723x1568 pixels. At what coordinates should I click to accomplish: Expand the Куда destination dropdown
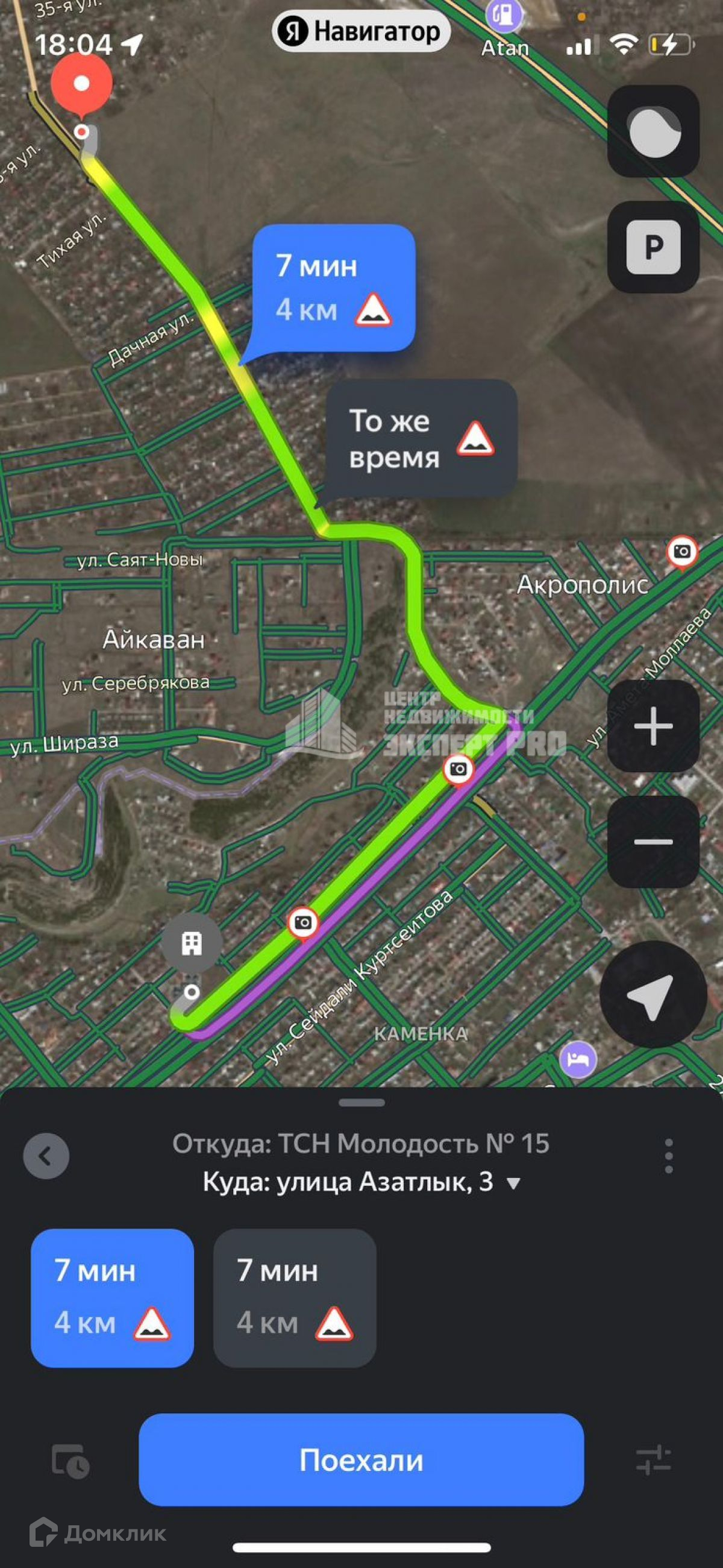[x=515, y=1183]
